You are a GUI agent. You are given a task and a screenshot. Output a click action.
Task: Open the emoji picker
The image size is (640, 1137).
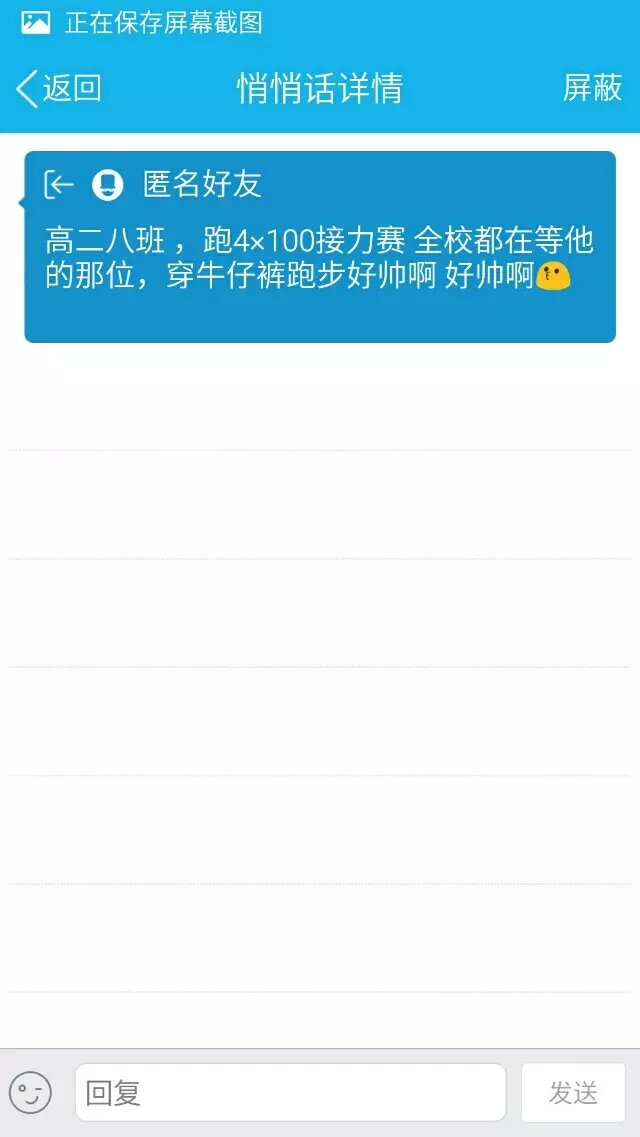click(30, 1092)
